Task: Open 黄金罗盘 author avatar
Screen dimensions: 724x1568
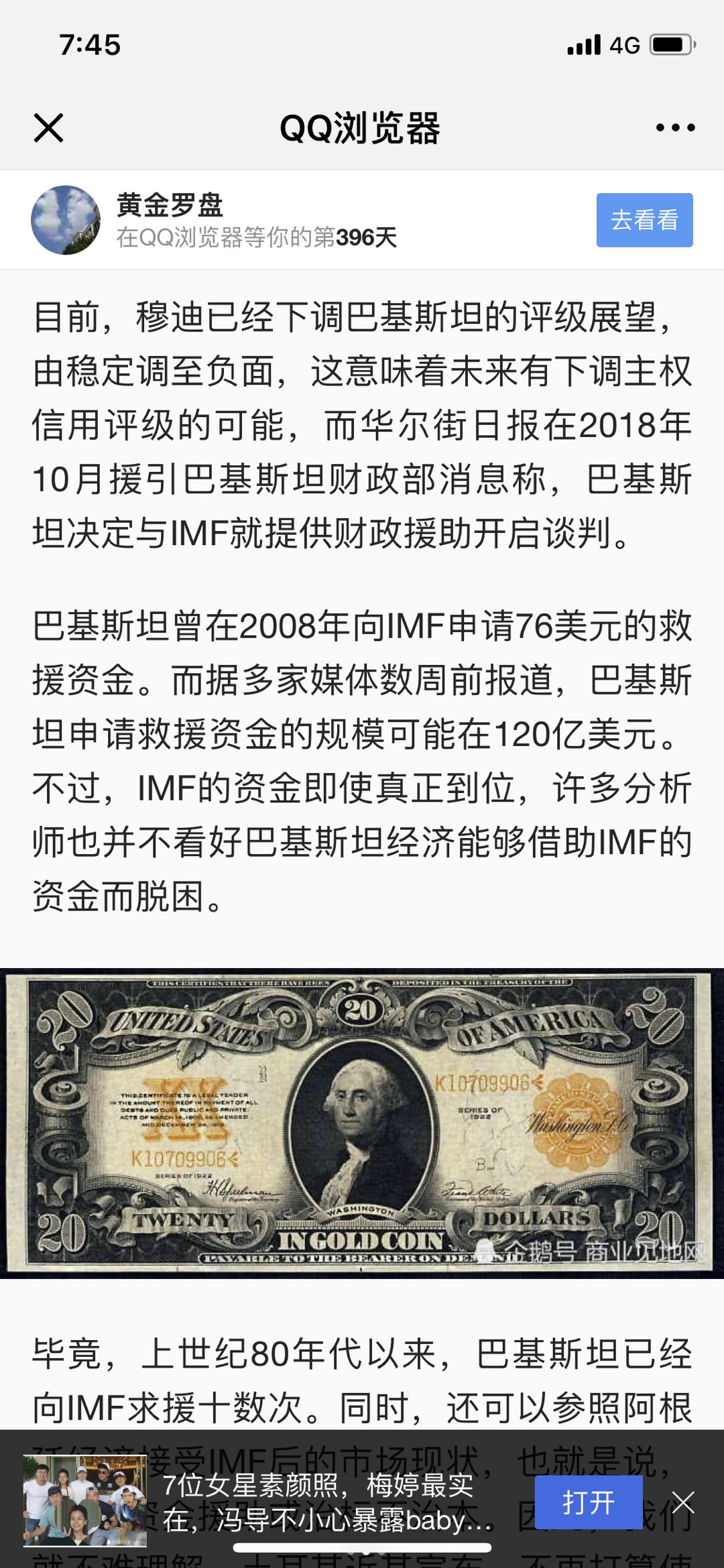Action: point(66,220)
